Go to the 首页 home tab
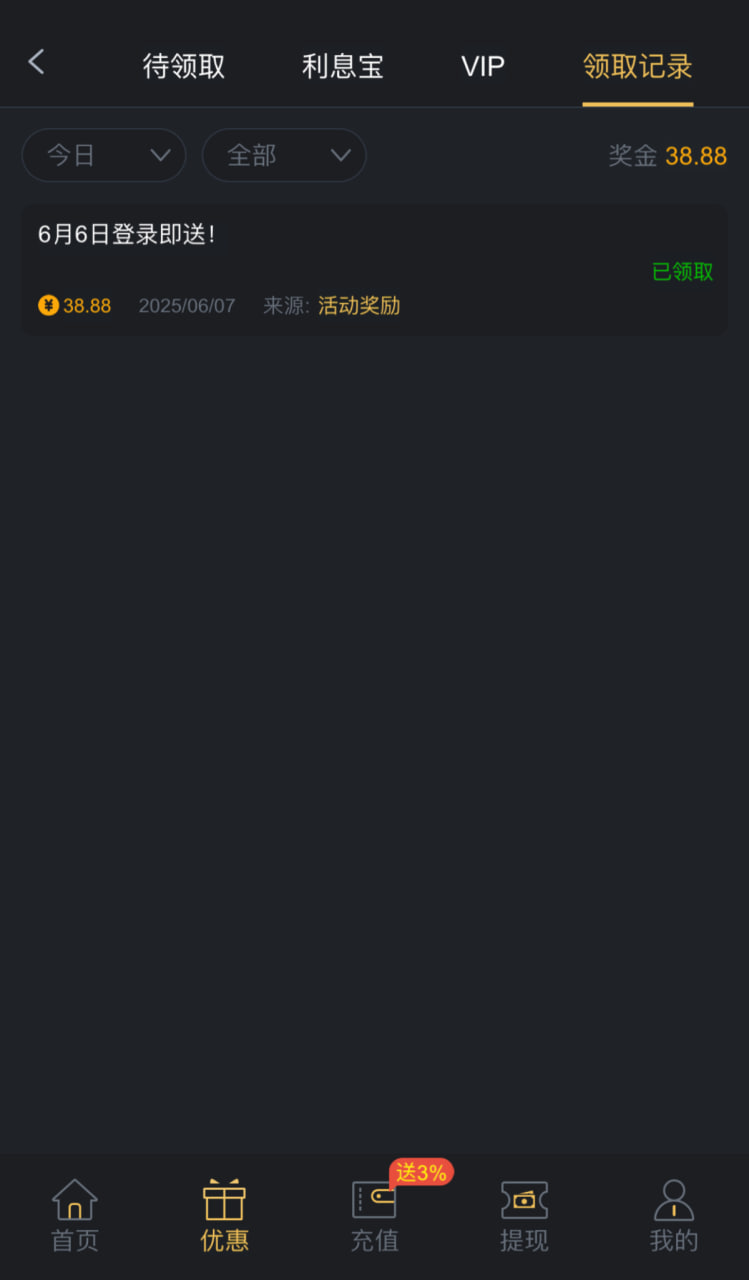The image size is (749, 1280). [x=75, y=1215]
